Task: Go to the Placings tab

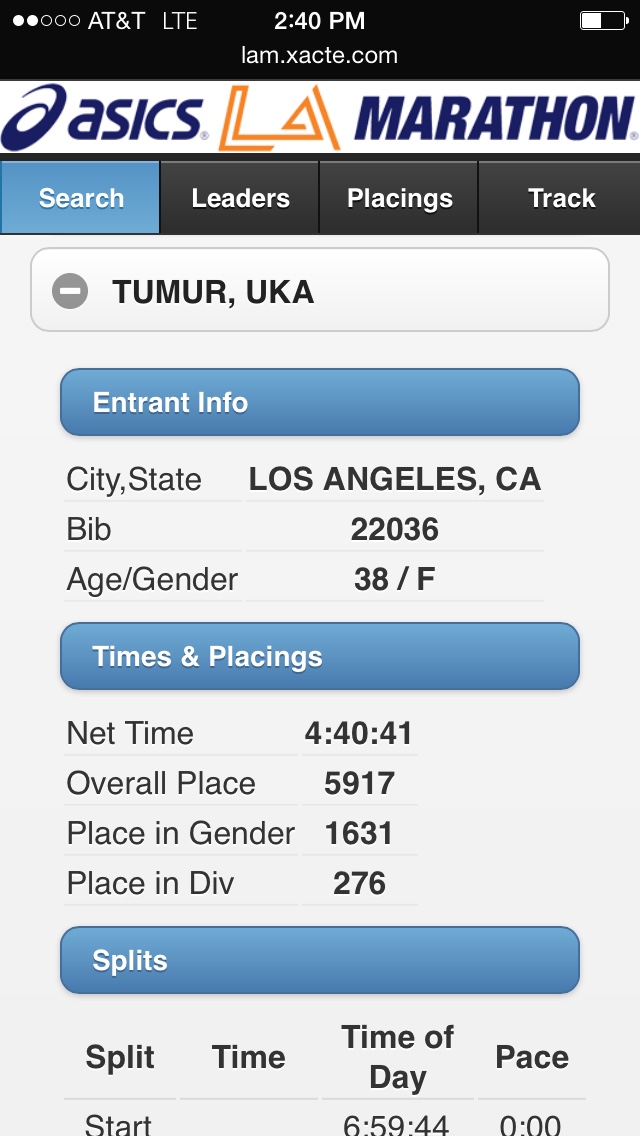Action: click(x=399, y=198)
